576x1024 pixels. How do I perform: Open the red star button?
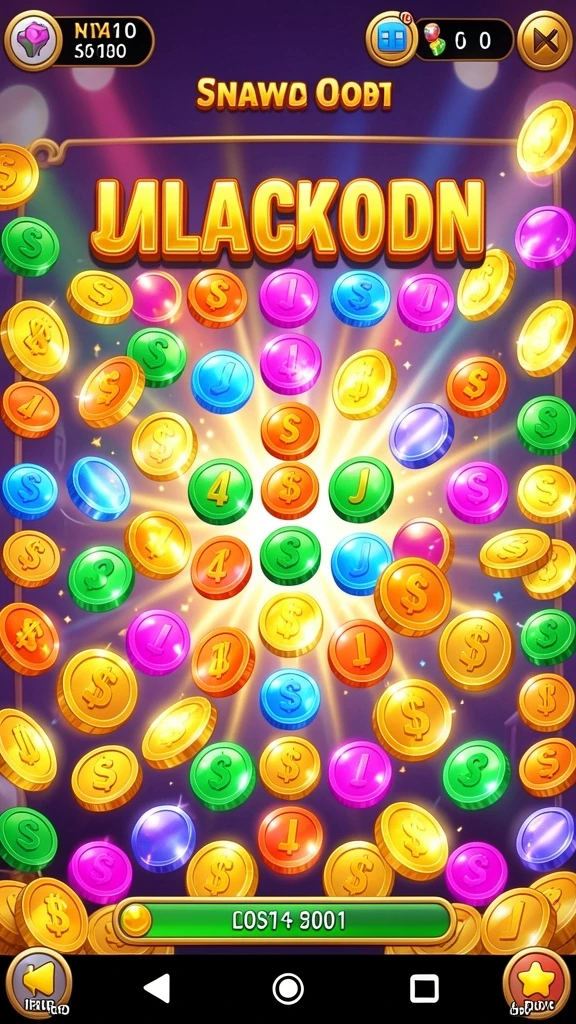(x=536, y=982)
